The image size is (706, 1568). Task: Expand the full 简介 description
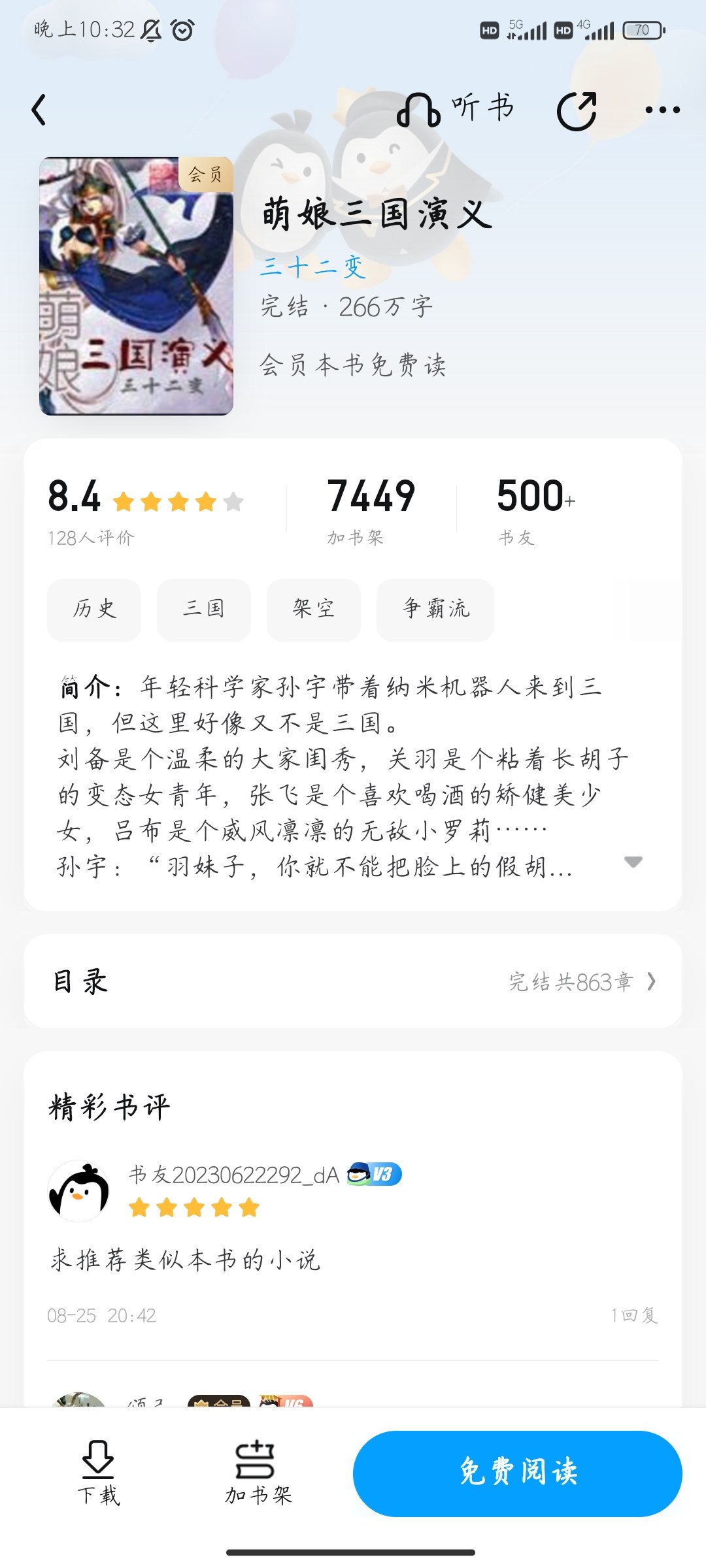(x=633, y=862)
